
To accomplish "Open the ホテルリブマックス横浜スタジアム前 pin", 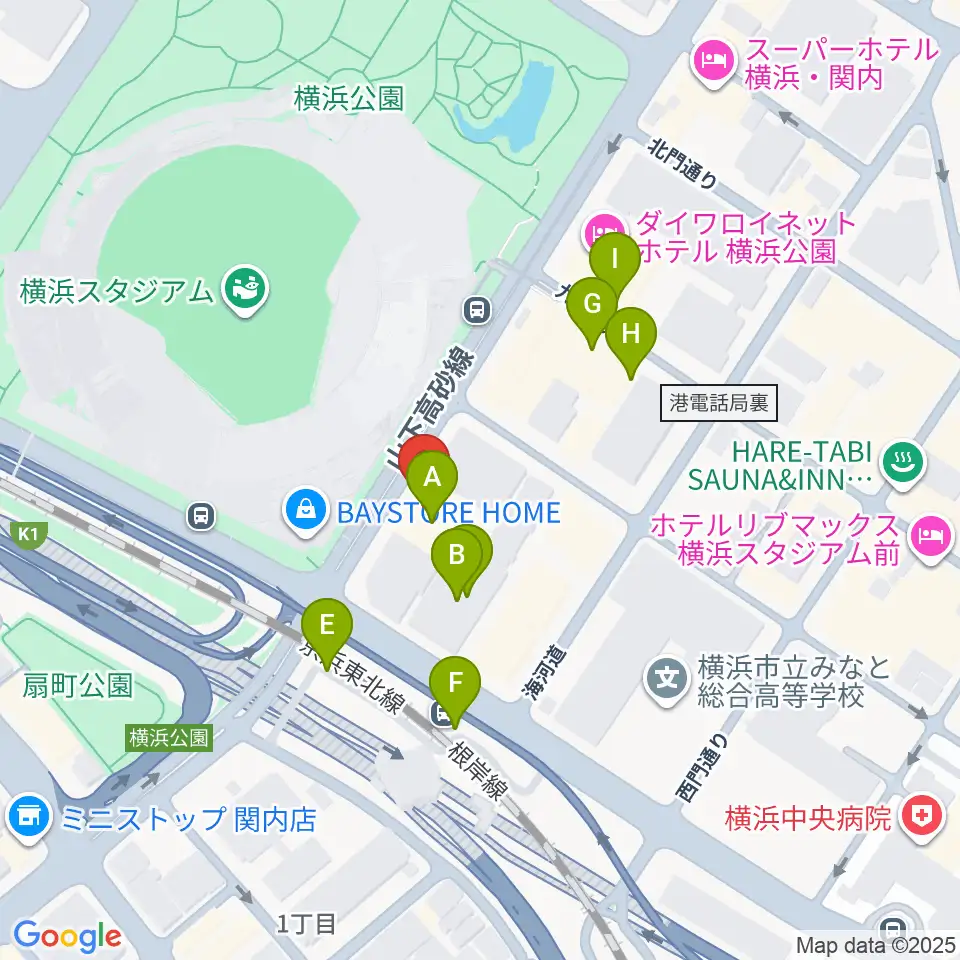I will [x=932, y=539].
